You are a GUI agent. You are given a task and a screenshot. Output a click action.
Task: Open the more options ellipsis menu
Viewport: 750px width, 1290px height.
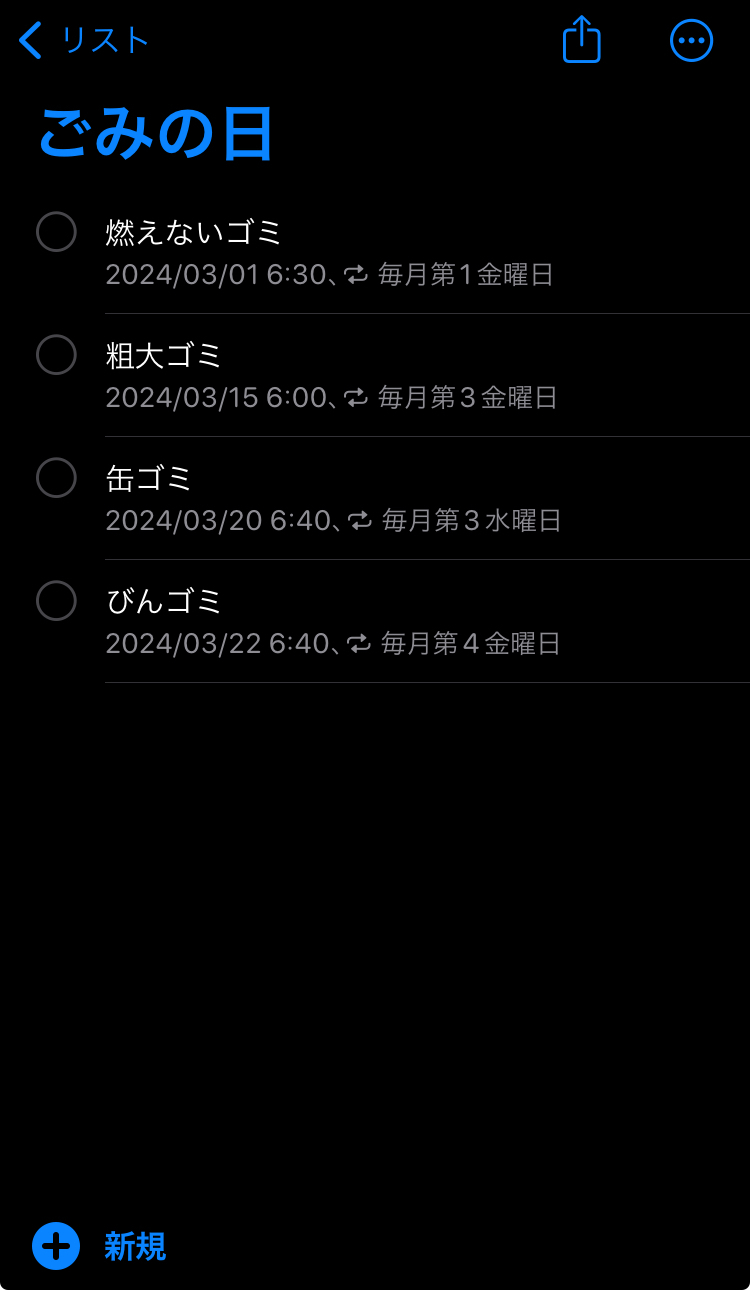click(691, 41)
